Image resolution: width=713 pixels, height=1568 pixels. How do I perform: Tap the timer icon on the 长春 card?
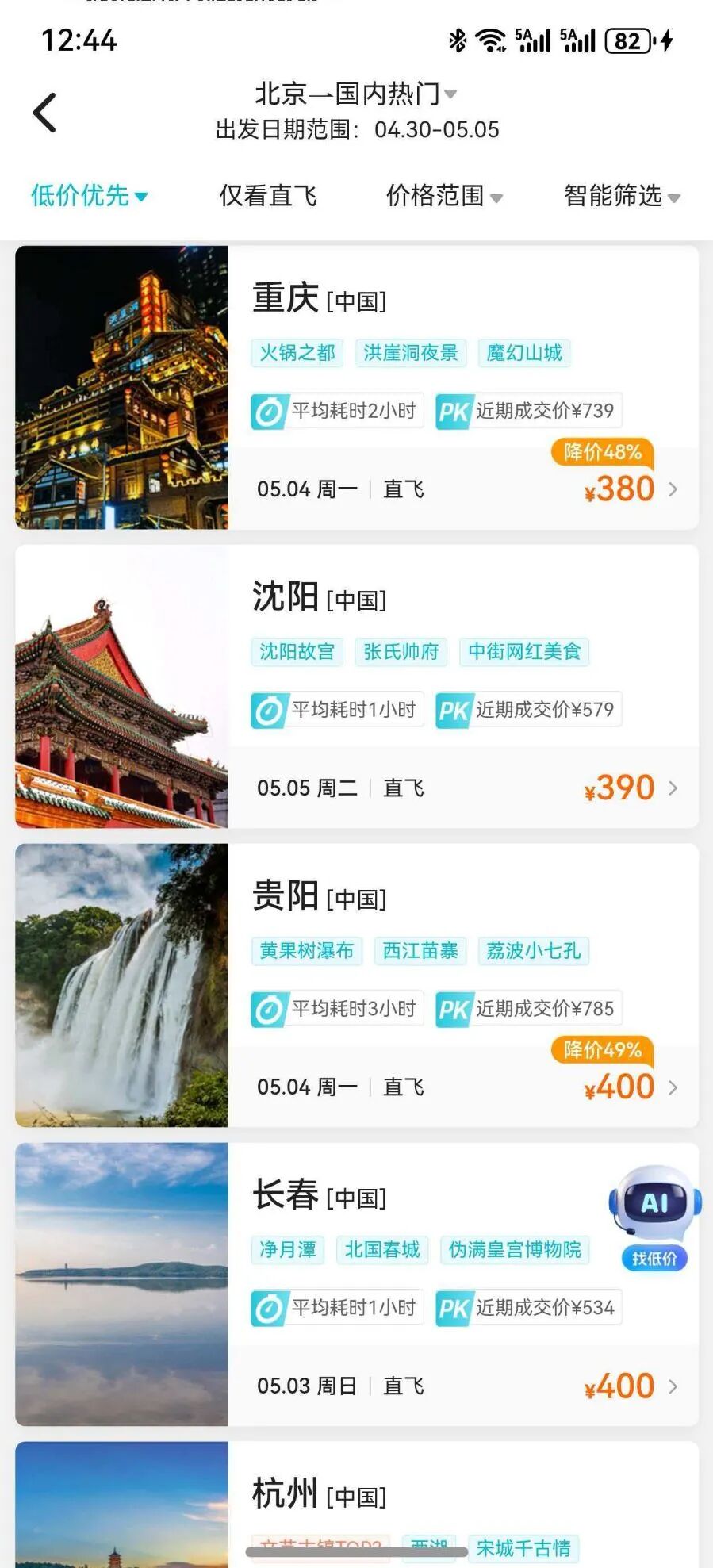tap(270, 1308)
